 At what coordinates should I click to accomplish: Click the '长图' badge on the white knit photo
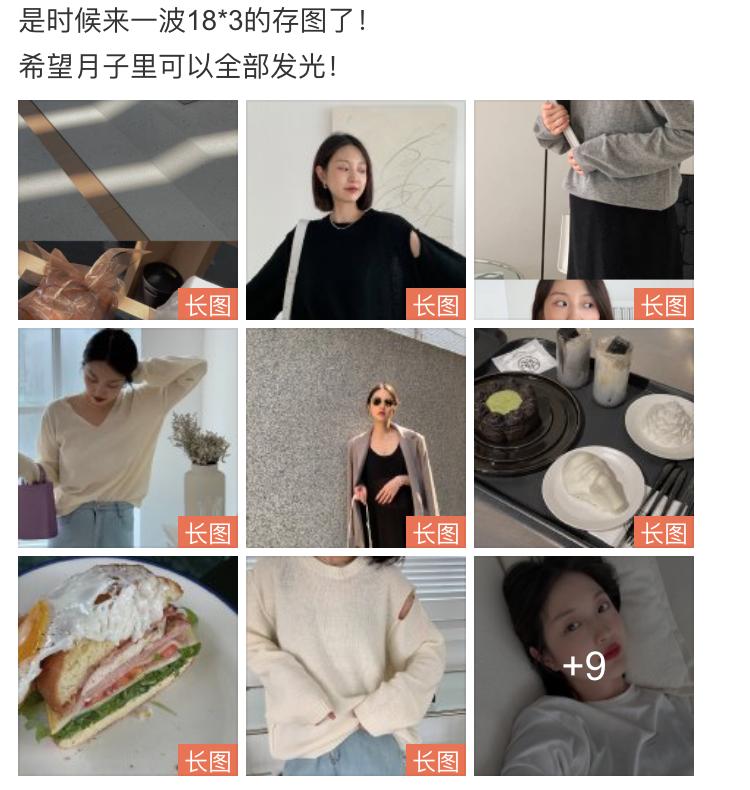pos(437,760)
